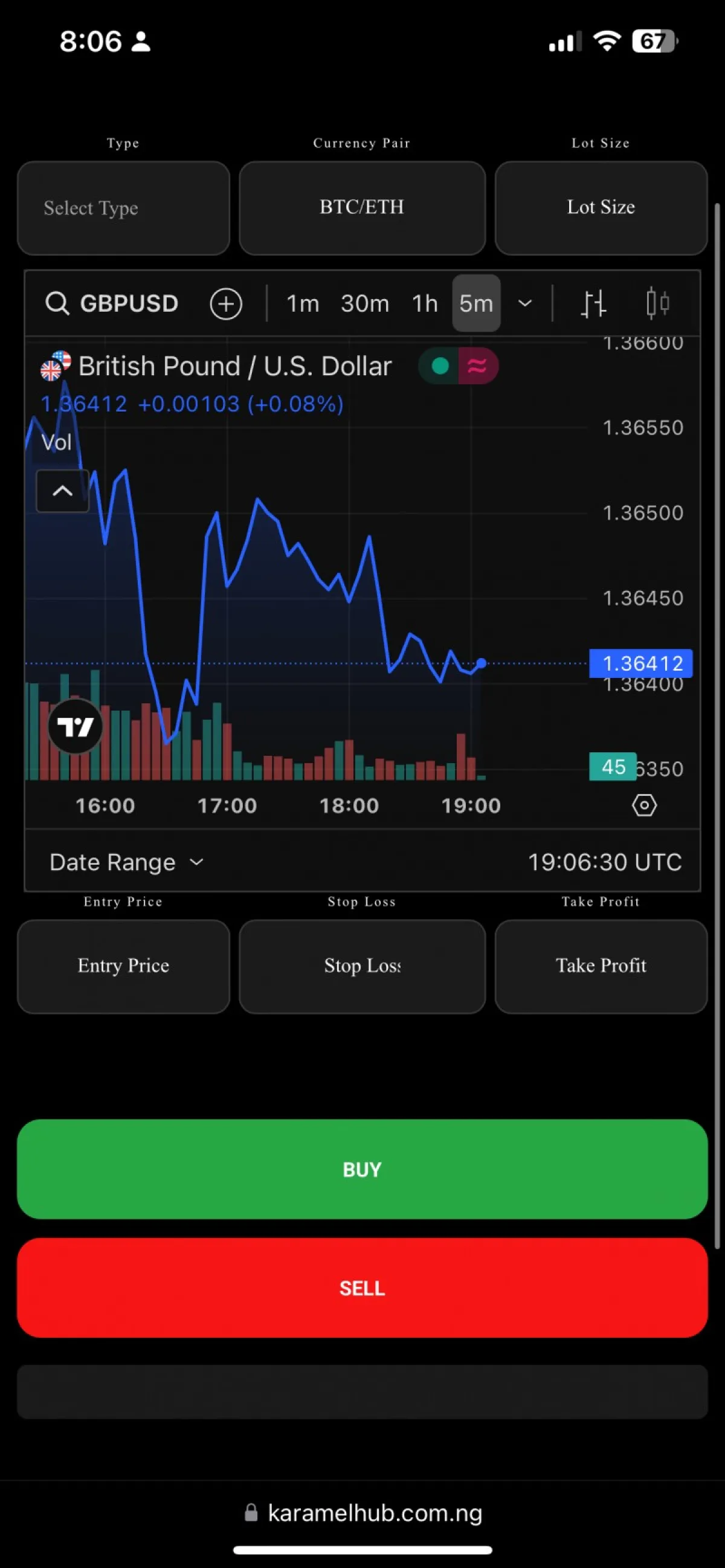Open the Select Type dropdown
Image resolution: width=725 pixels, height=1568 pixels.
[x=124, y=208]
